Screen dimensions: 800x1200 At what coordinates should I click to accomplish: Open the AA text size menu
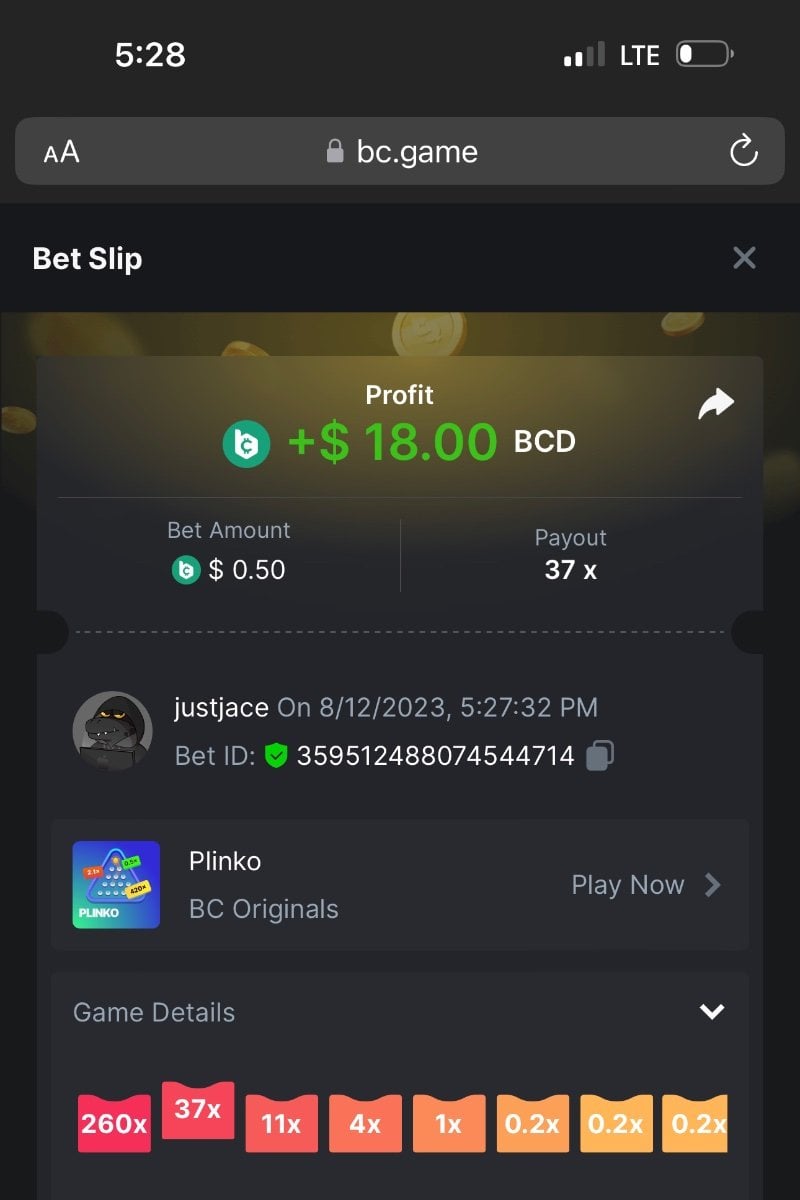[61, 152]
